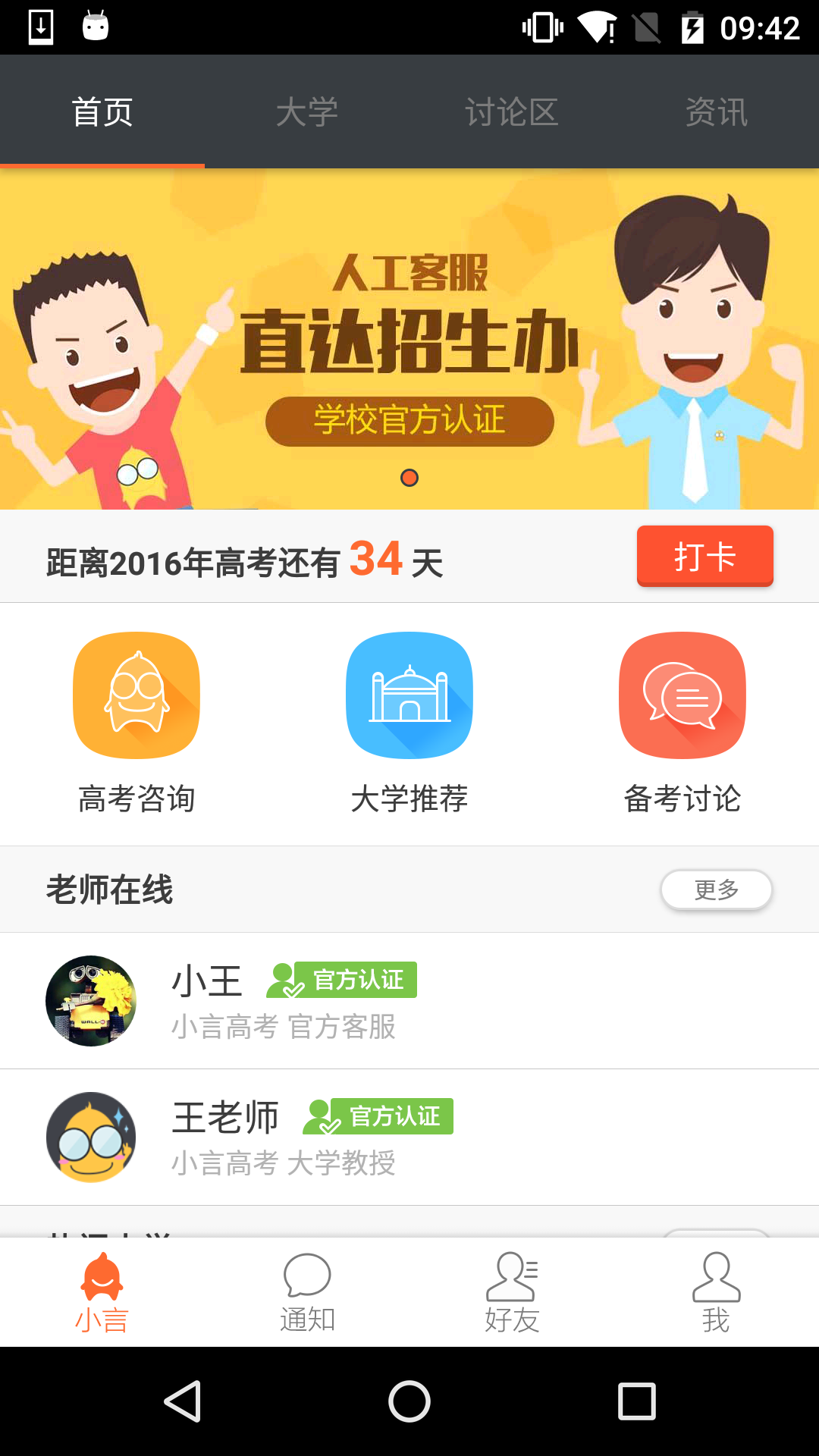Viewport: 819px width, 1456px height.
Task: Select the 大学推荐 university recommendation icon
Action: coord(409,695)
